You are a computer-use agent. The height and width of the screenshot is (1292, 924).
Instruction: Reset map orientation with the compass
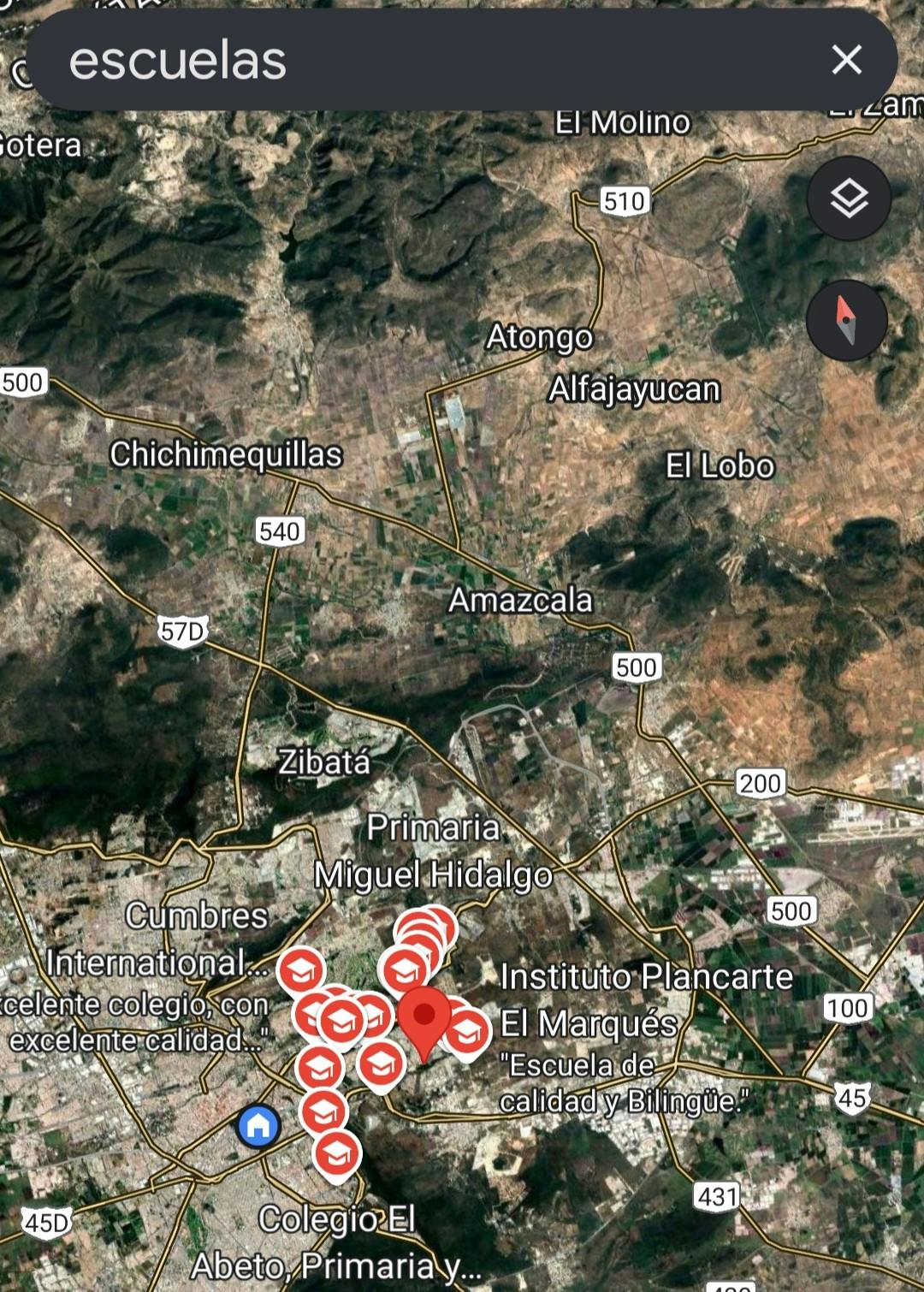coord(846,320)
